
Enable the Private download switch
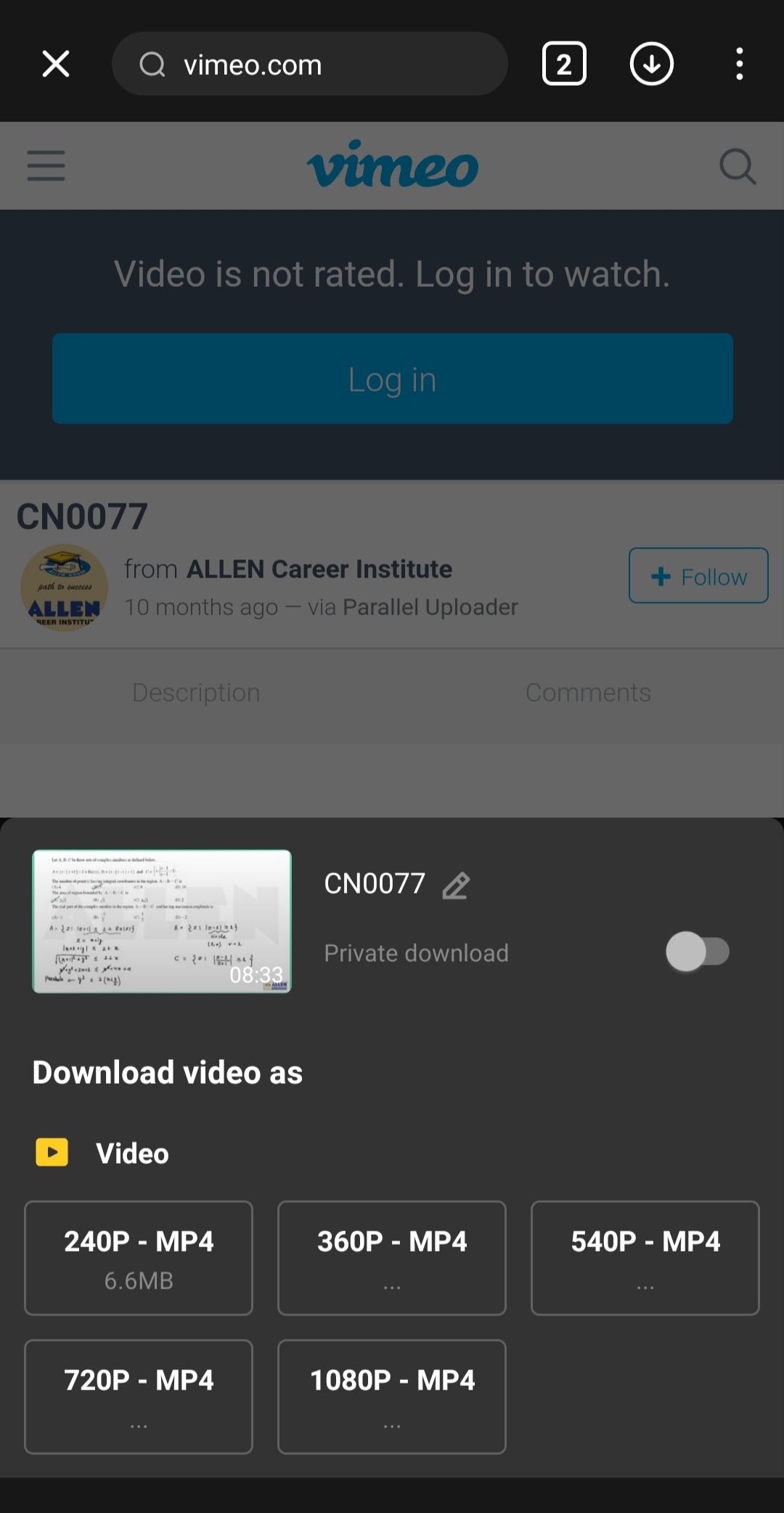[697, 952]
